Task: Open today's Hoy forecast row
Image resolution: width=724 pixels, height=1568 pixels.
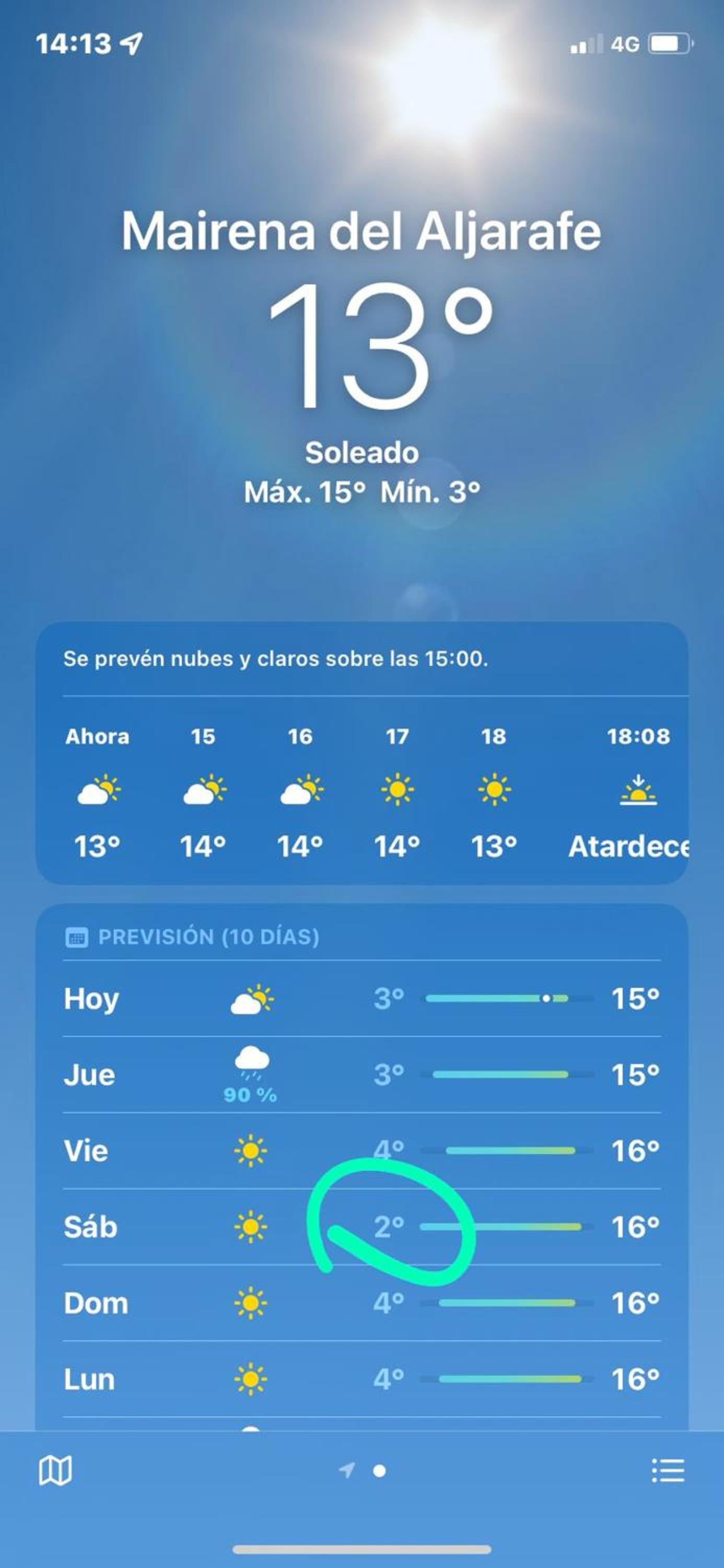Action: point(362,998)
